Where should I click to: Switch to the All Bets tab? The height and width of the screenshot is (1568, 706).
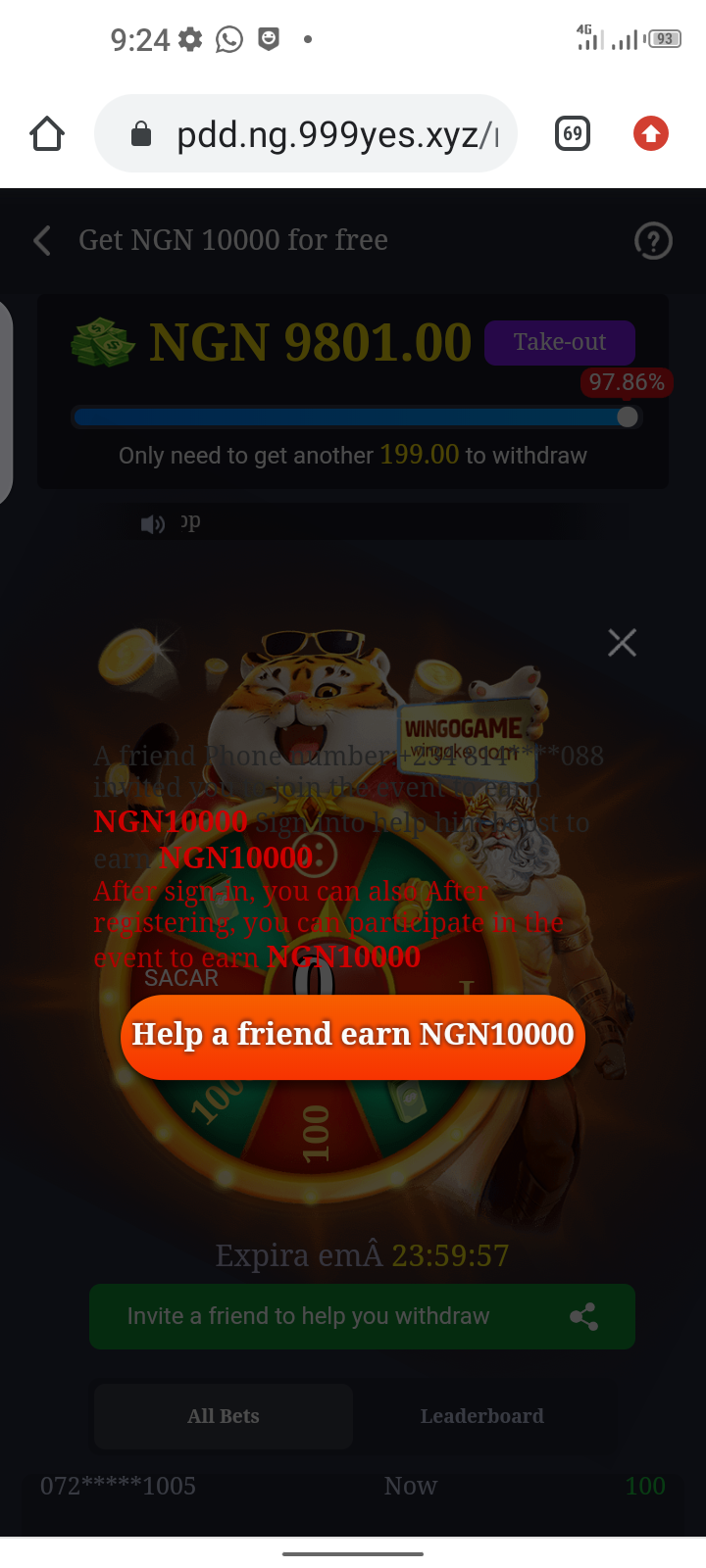coord(224,1416)
